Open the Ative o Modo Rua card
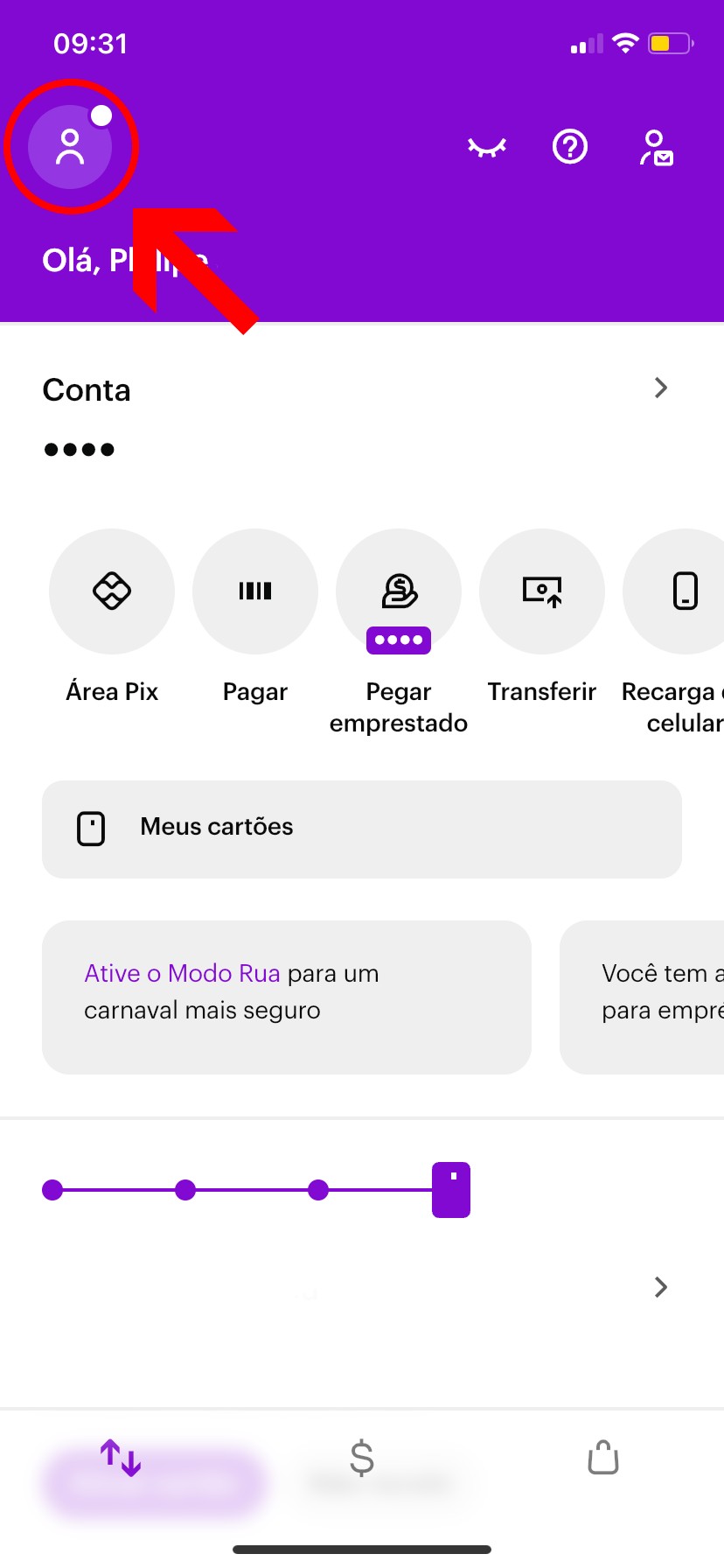724x1568 pixels. click(x=287, y=997)
